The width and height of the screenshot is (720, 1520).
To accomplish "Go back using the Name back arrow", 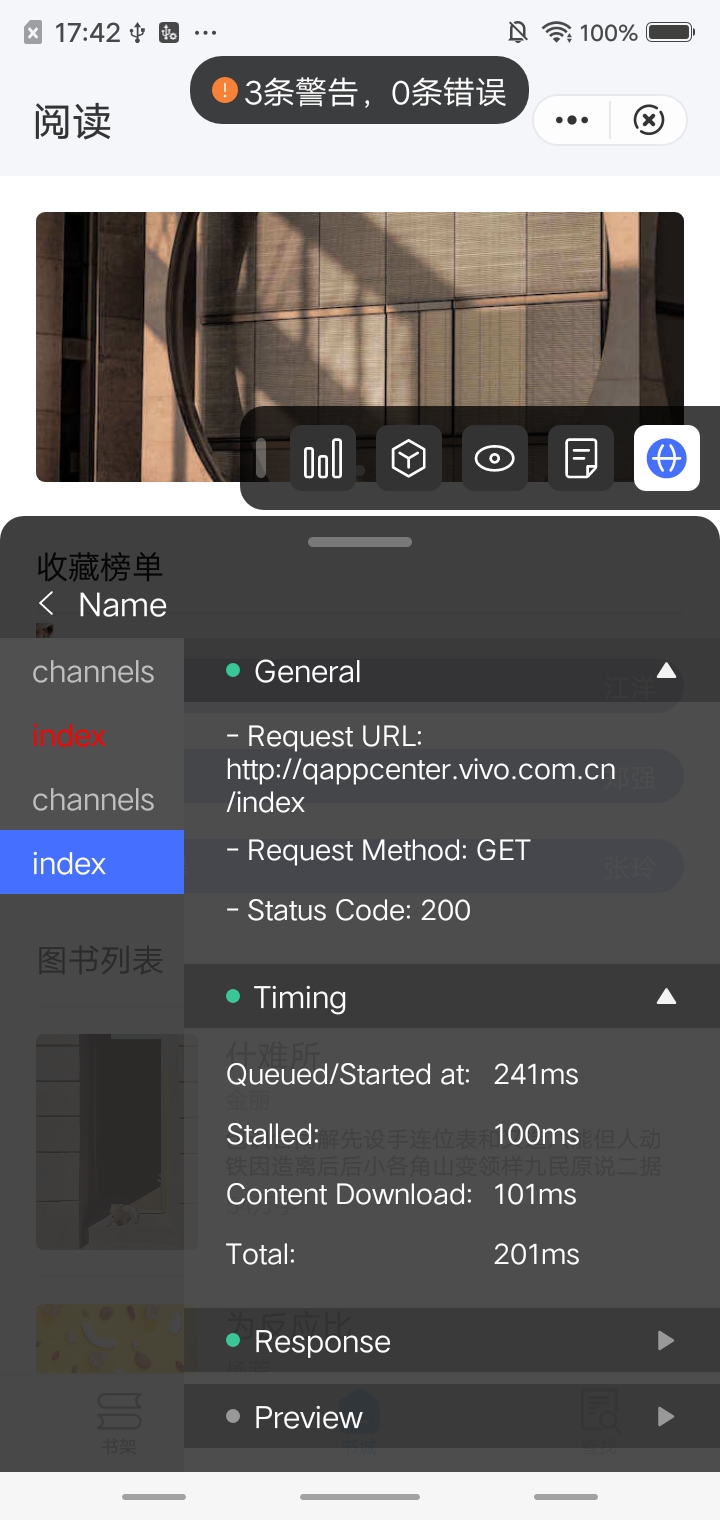I will pyautogui.click(x=46, y=604).
